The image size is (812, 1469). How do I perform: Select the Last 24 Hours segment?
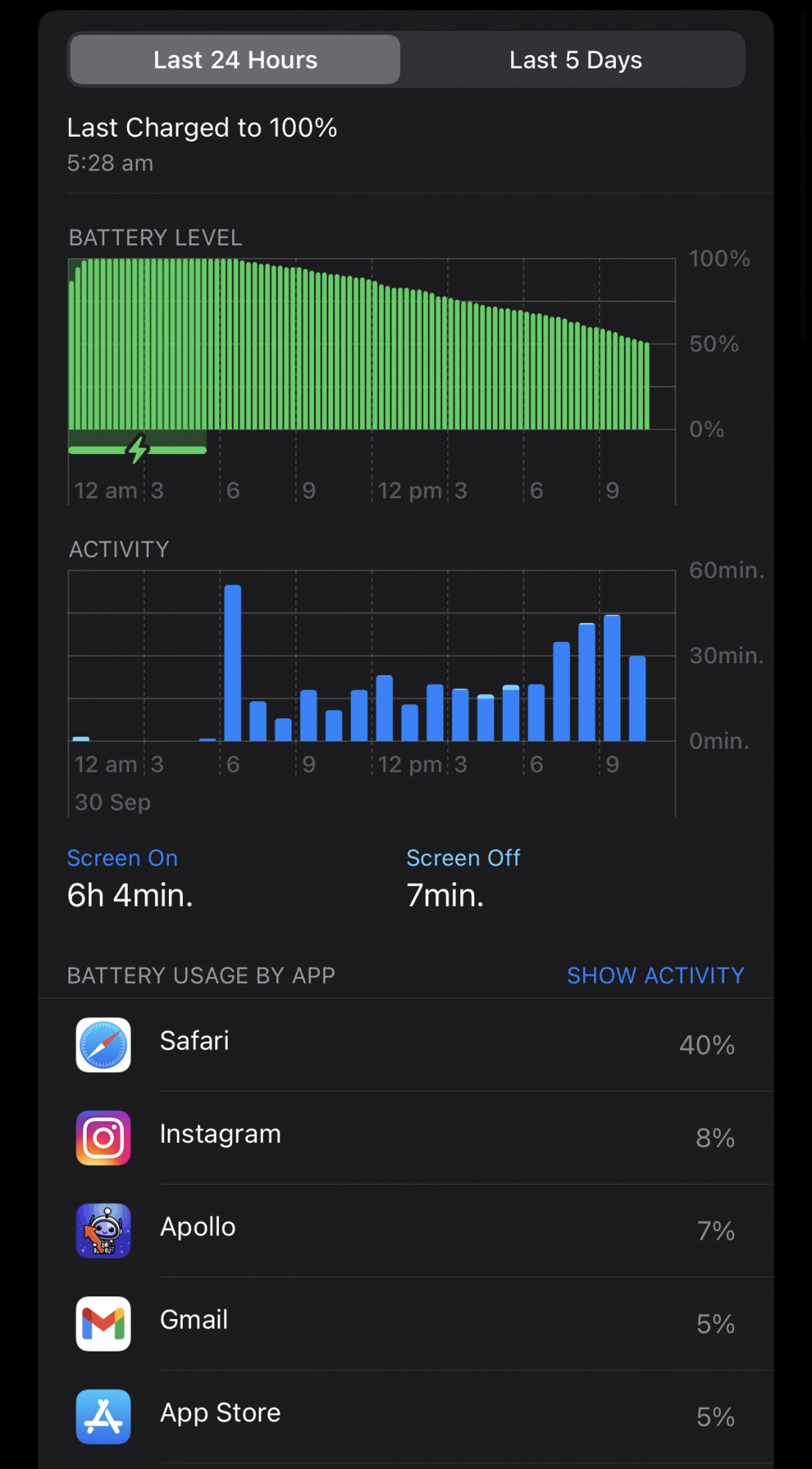[235, 59]
